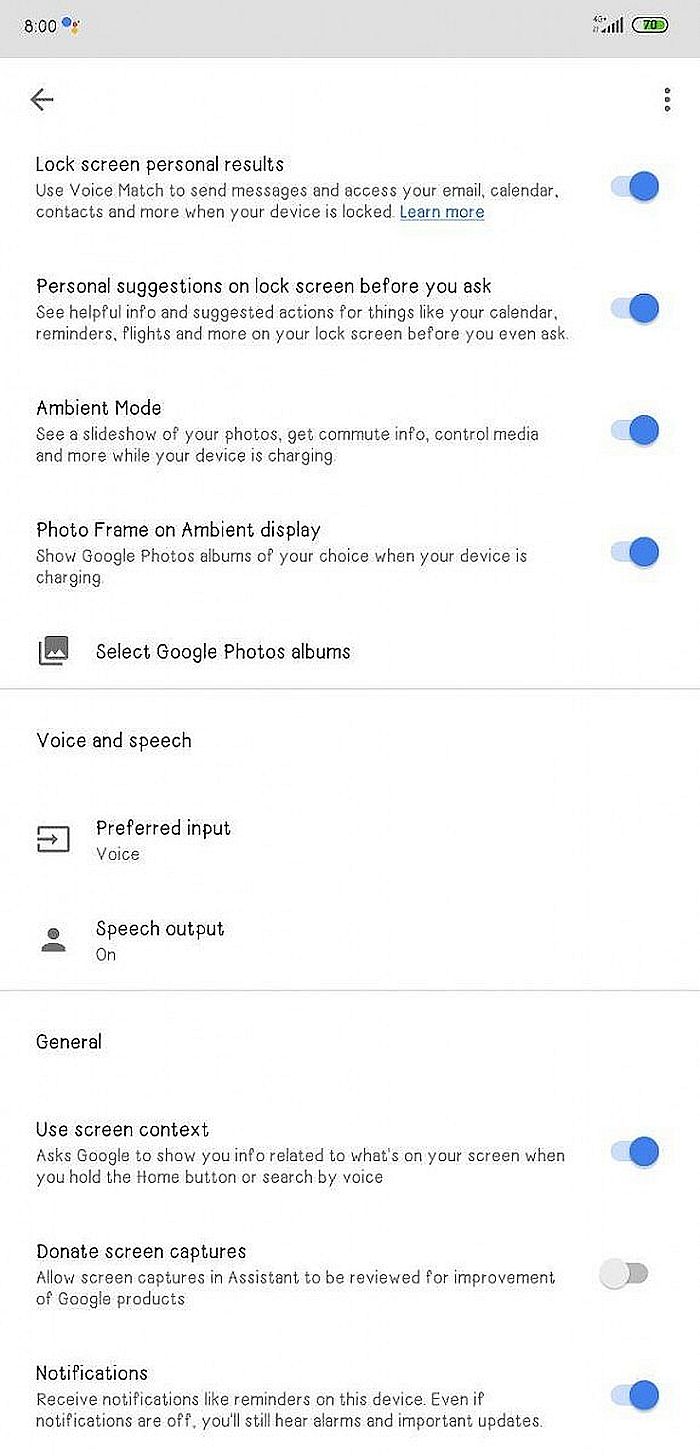
Task: Disable the Notifications switch
Action: 635,1395
